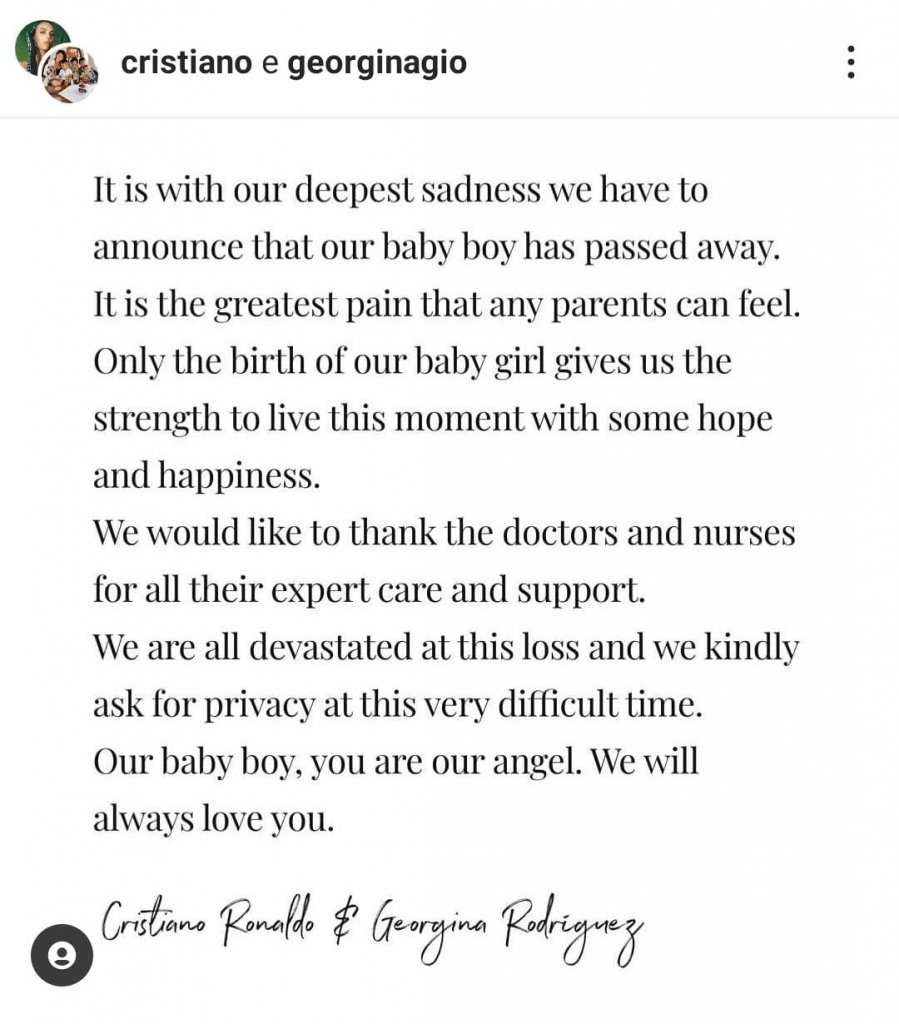
Task: View tagged people on this post
Action: (x=62, y=957)
